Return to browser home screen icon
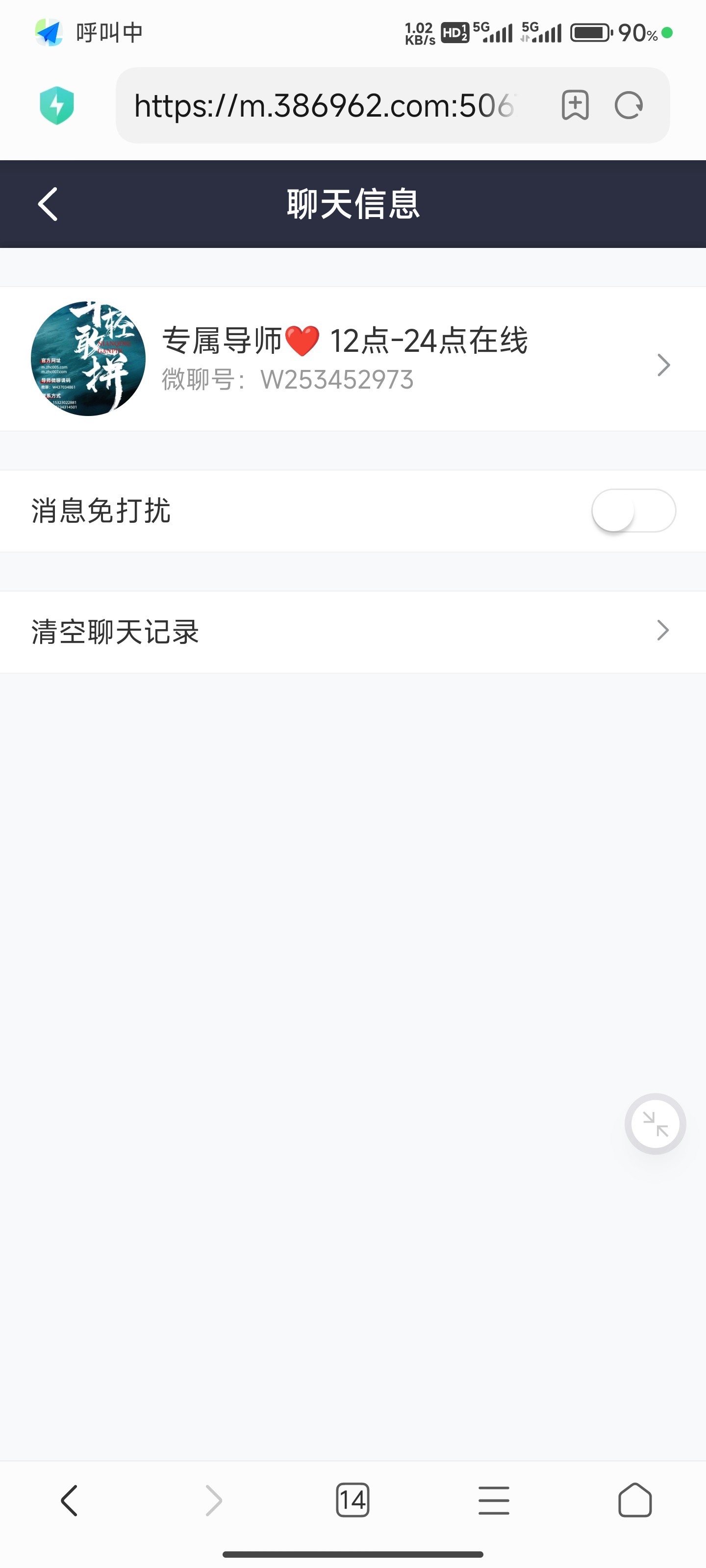Viewport: 706px width, 1568px height. [635, 1500]
